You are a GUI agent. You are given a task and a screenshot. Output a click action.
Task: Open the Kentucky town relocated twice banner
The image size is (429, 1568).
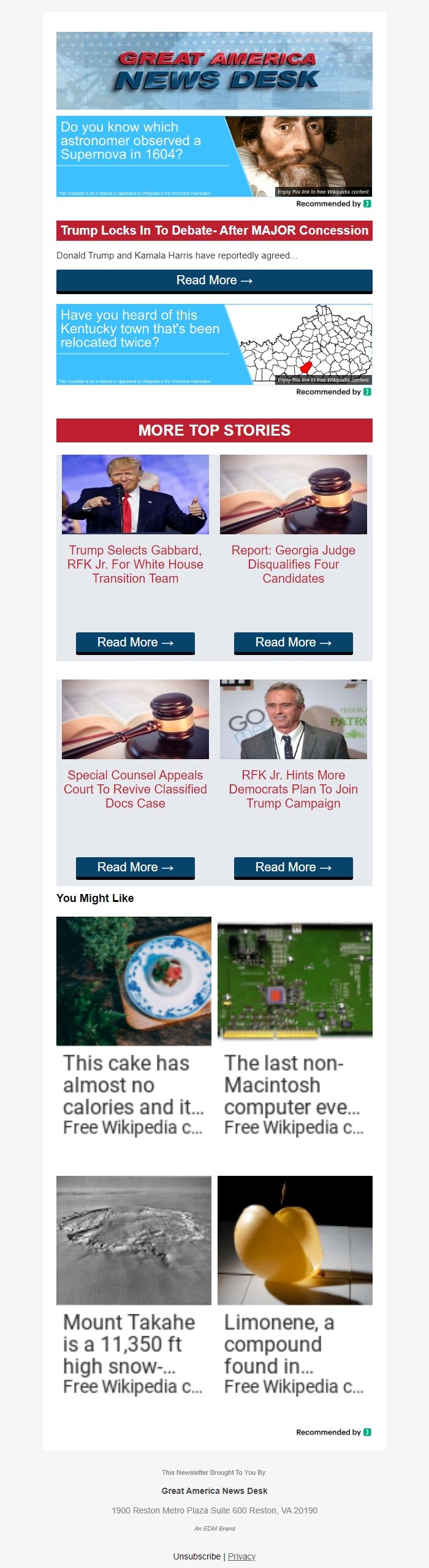coord(214,344)
